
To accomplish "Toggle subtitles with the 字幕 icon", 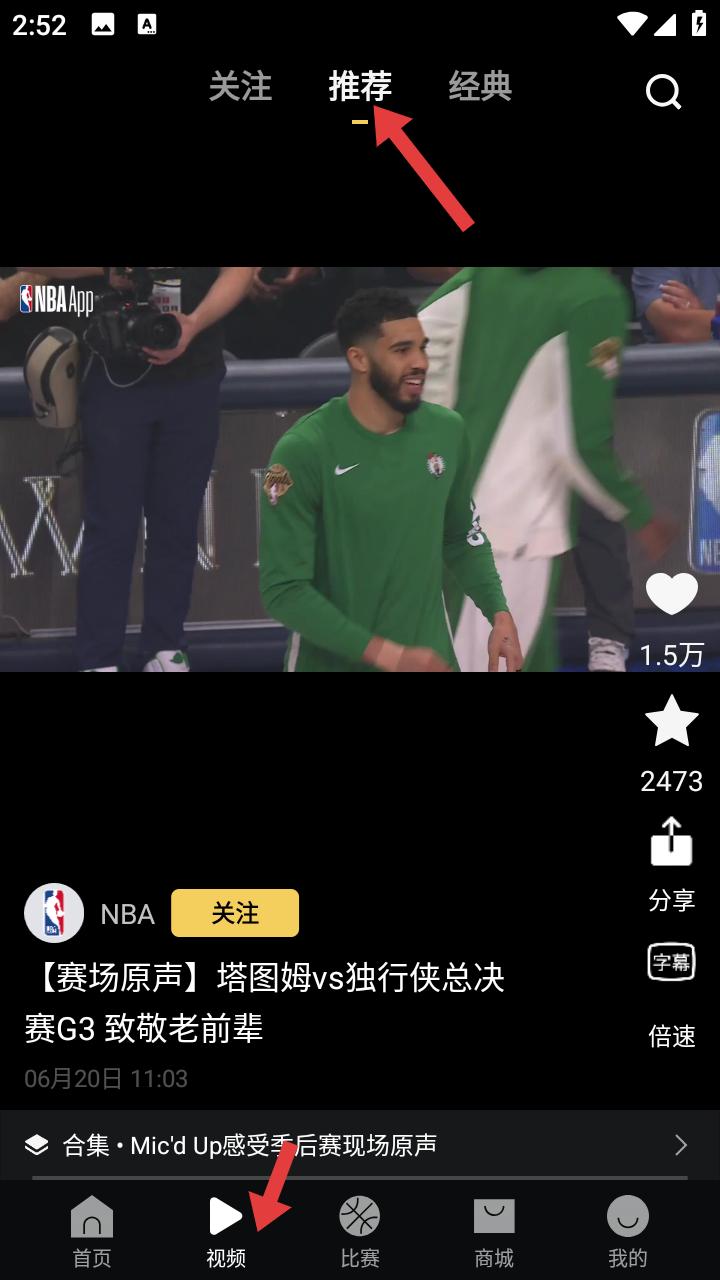I will pyautogui.click(x=671, y=962).
